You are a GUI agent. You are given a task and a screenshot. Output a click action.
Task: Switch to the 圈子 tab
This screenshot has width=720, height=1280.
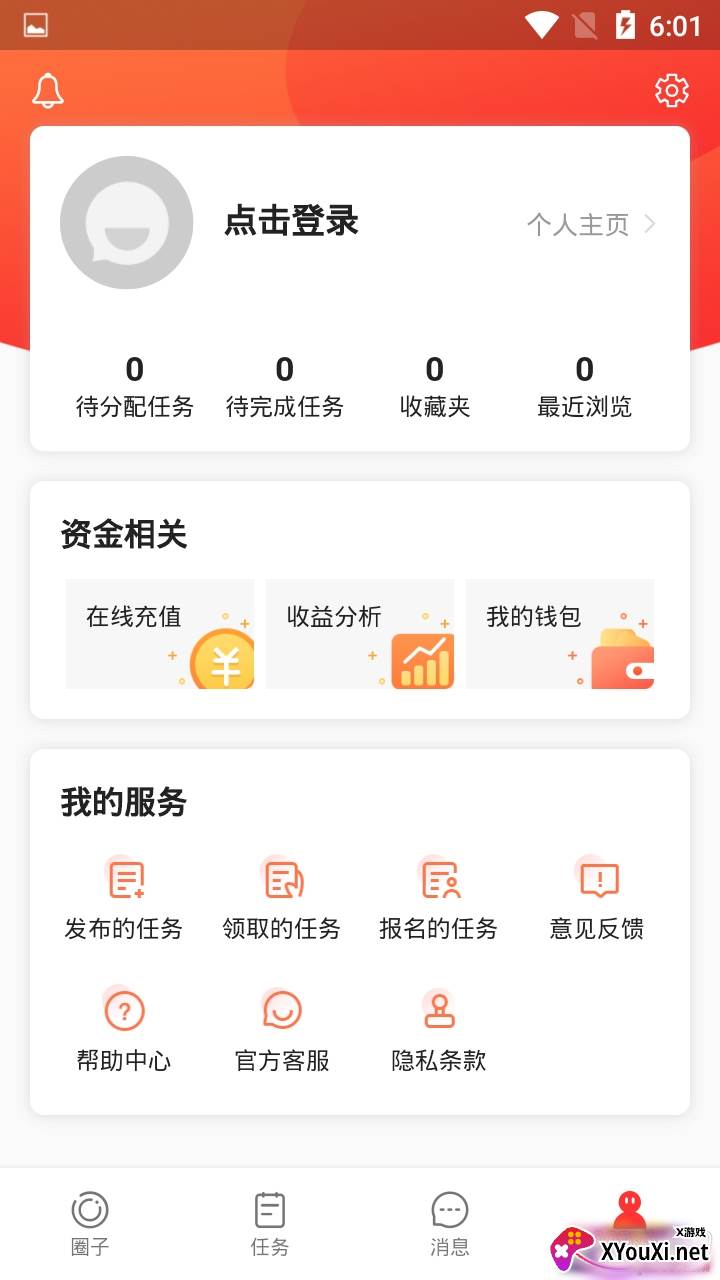[90, 1224]
